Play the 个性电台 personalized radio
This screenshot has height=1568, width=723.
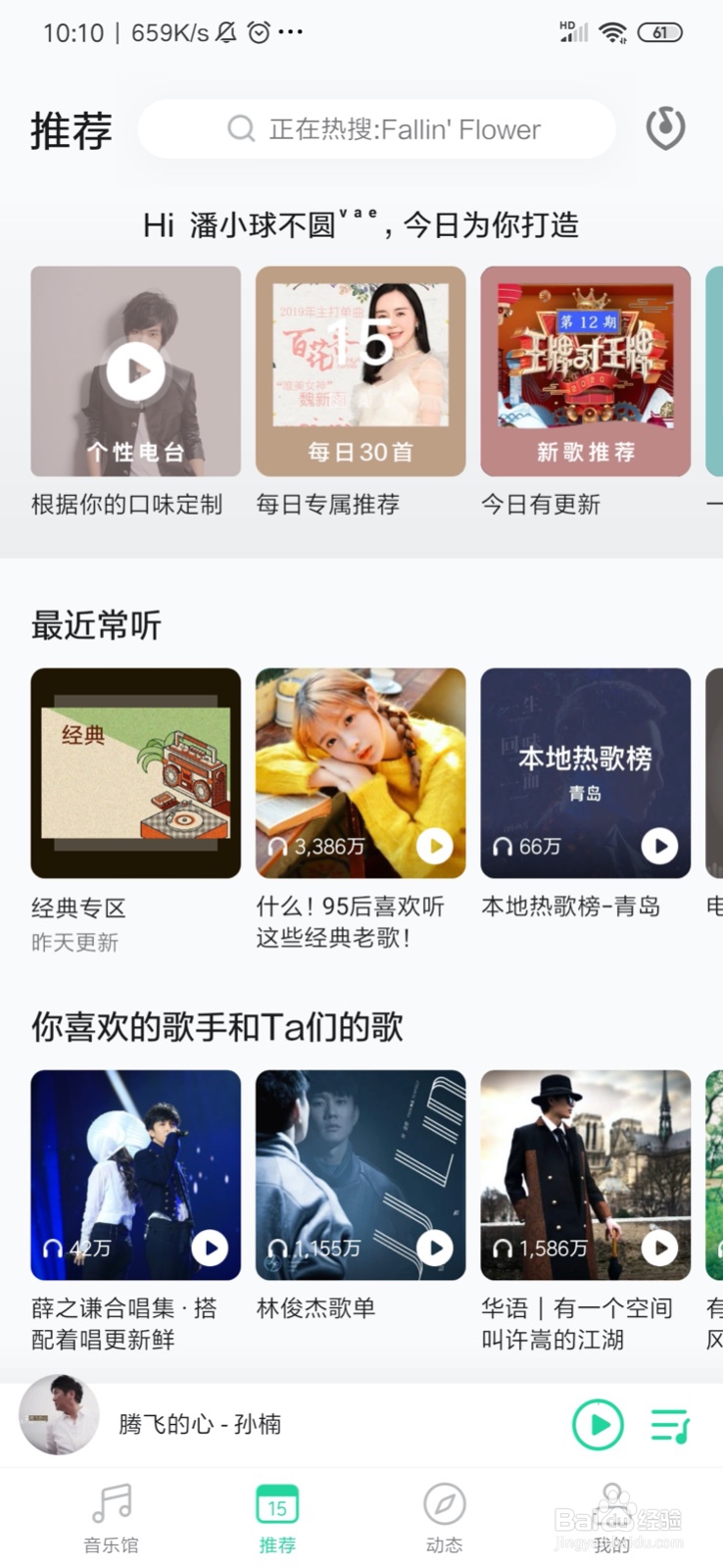[134, 370]
